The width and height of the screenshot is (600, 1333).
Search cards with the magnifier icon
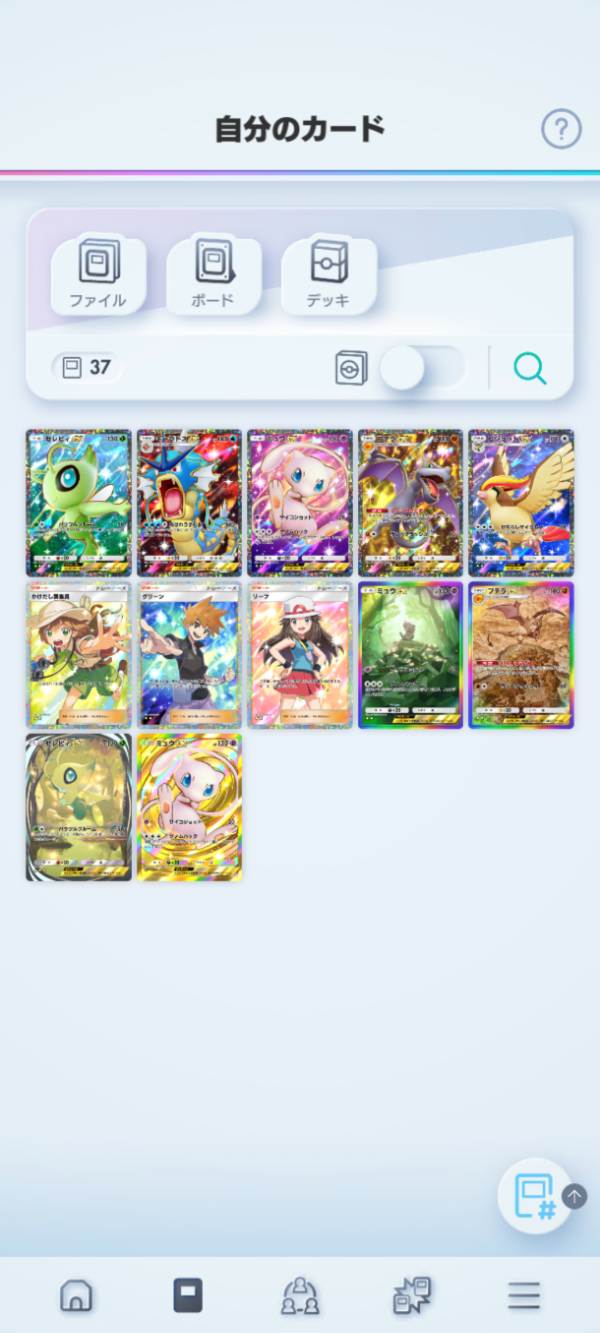click(530, 369)
